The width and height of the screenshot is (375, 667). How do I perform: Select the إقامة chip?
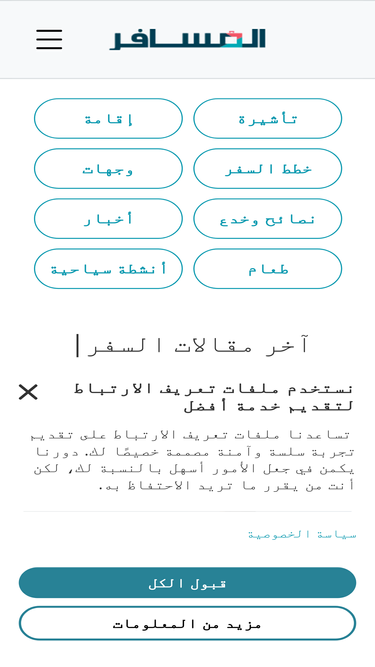click(108, 118)
